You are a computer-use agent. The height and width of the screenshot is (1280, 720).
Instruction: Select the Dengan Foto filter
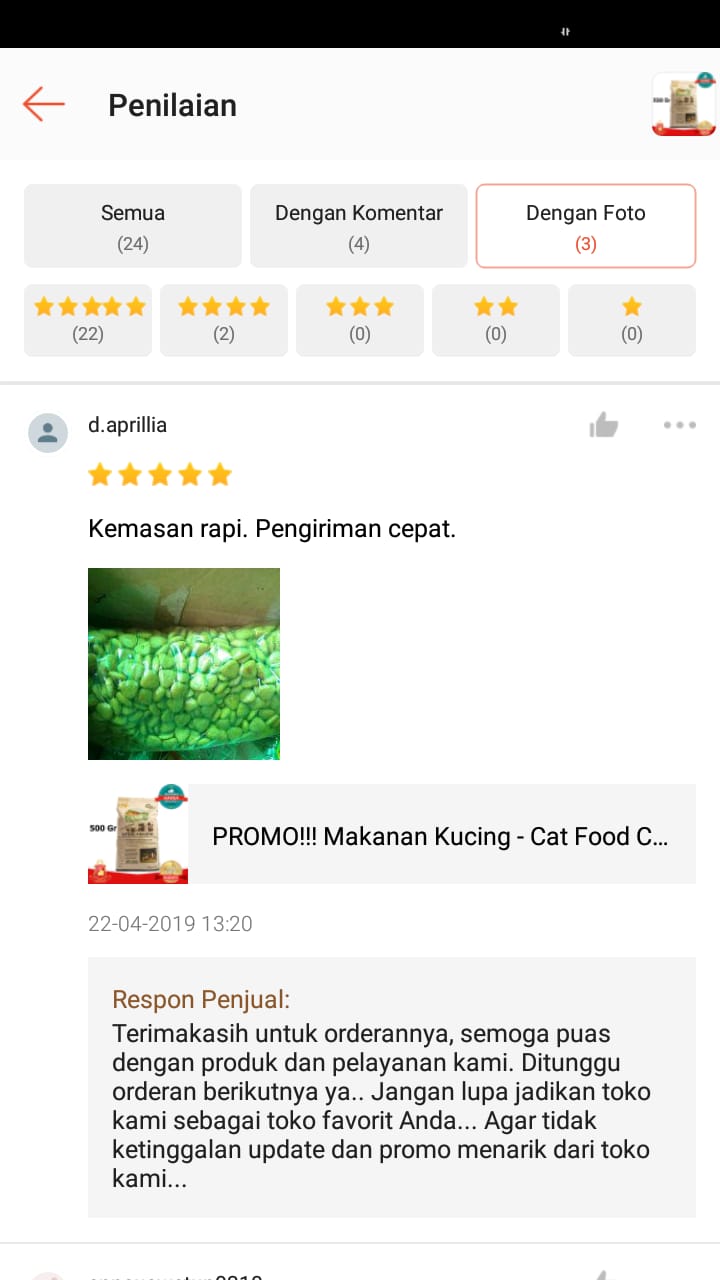[x=586, y=226]
